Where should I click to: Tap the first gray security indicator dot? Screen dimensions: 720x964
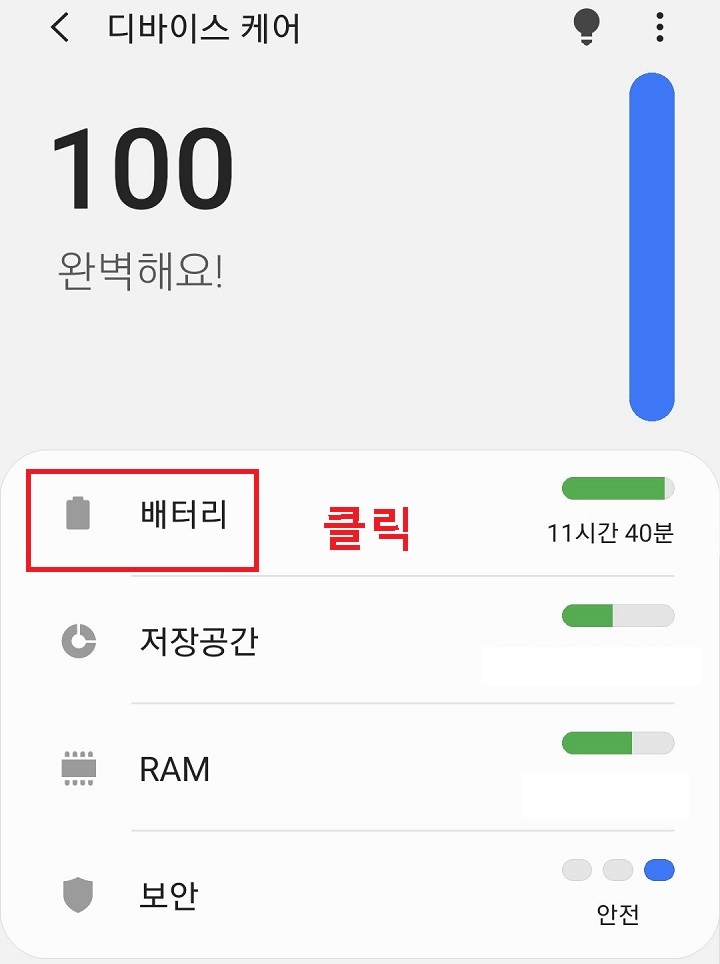577,870
